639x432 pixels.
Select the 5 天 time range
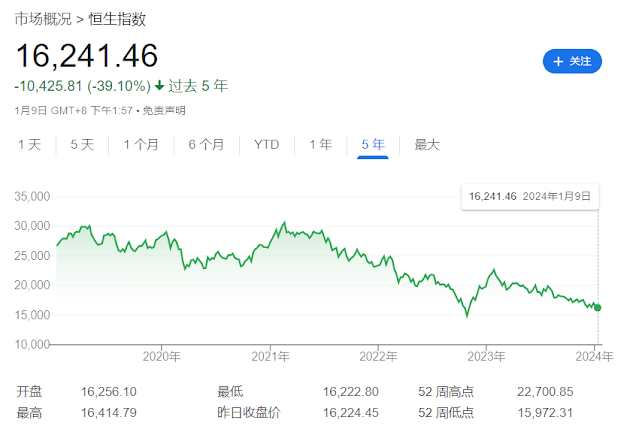tap(82, 145)
